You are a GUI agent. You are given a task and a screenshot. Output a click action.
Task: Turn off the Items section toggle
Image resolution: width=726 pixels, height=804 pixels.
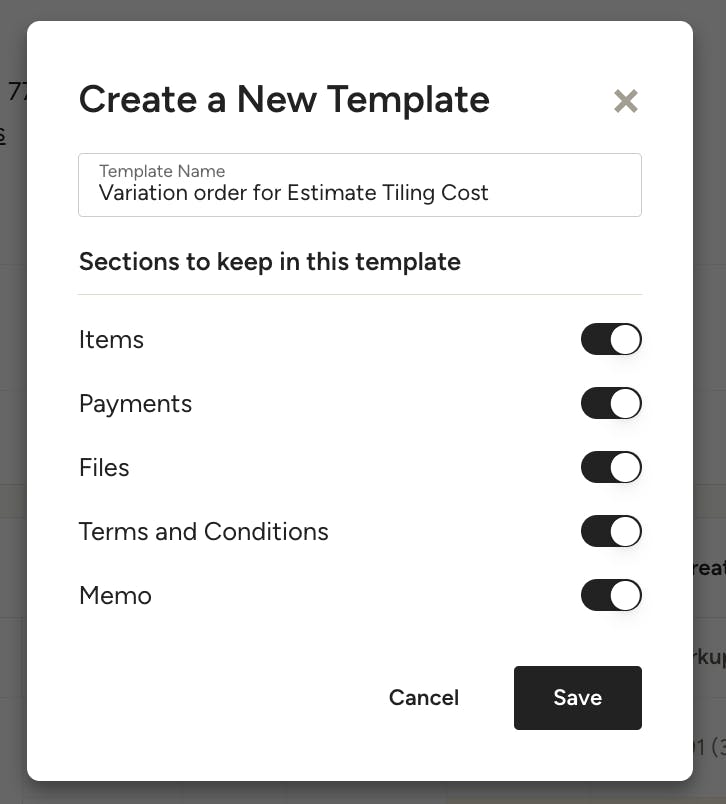tap(611, 340)
